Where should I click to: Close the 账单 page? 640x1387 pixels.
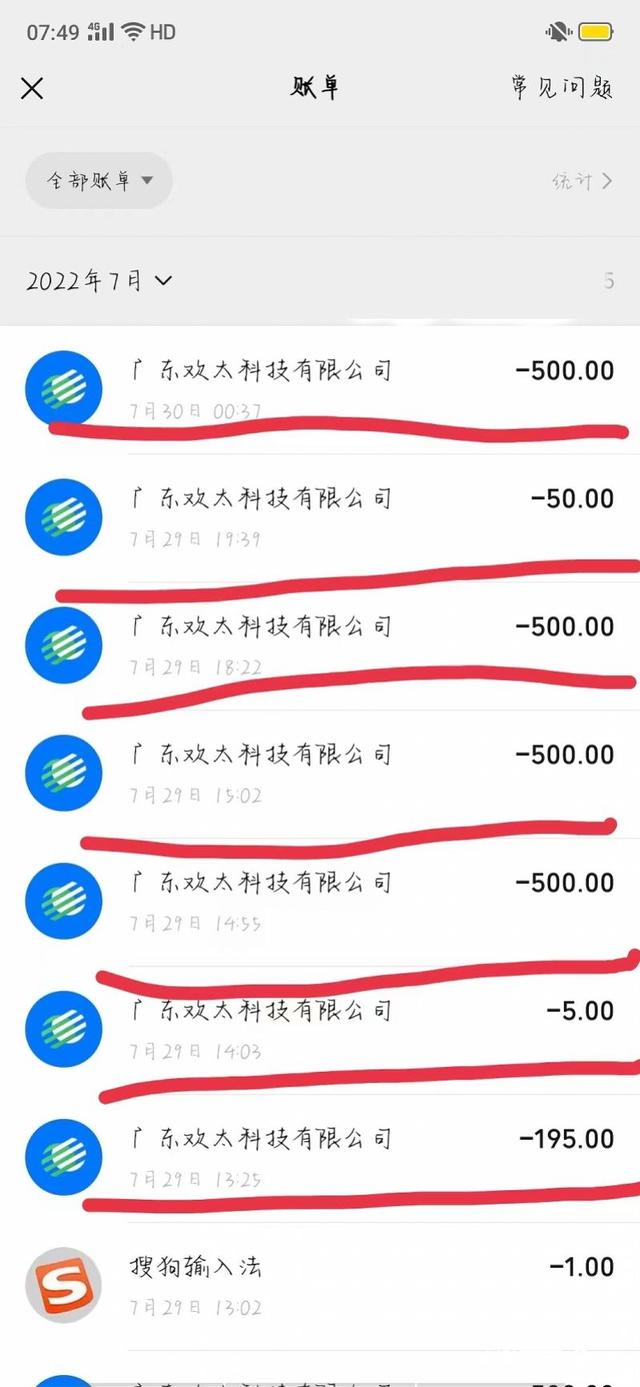tap(32, 88)
